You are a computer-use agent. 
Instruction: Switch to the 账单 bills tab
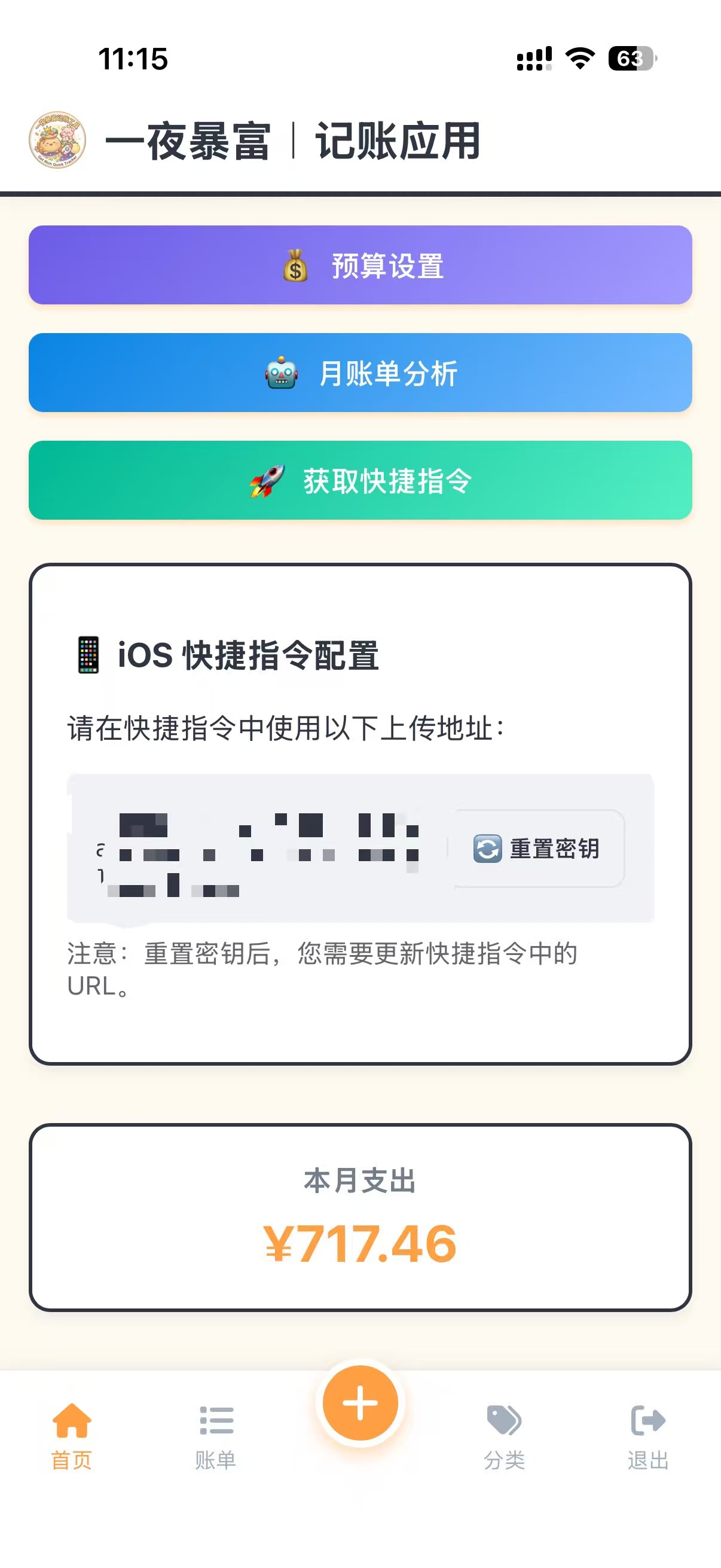(x=216, y=1435)
